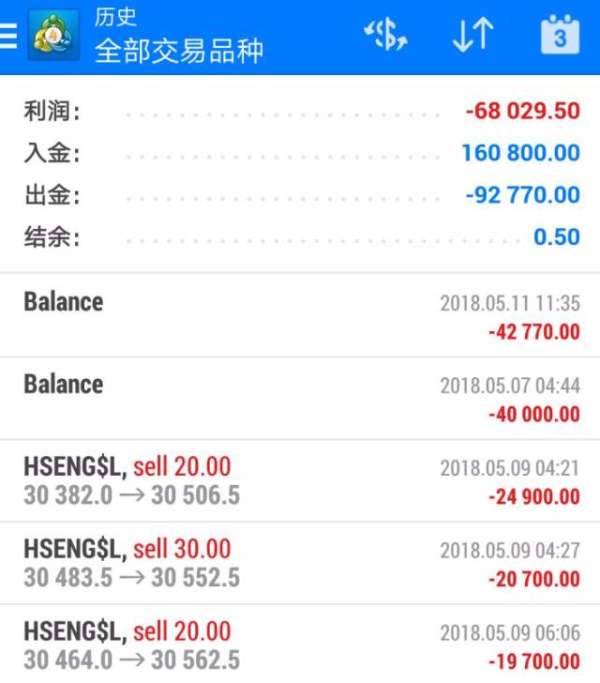
Task: Open the Balance entry for -40 000.00
Action: click(300, 398)
